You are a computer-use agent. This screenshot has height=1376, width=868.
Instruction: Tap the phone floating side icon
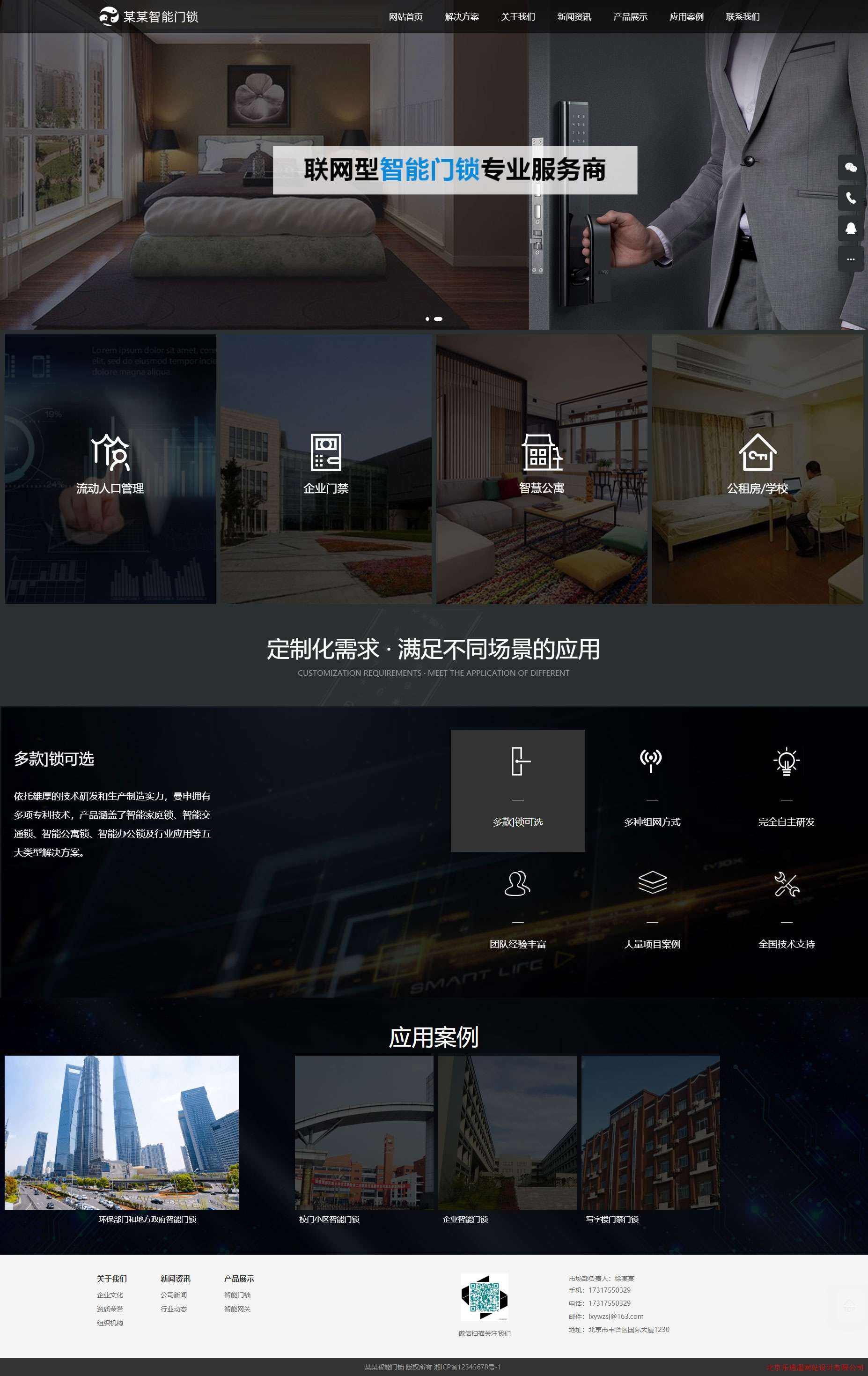[850, 198]
